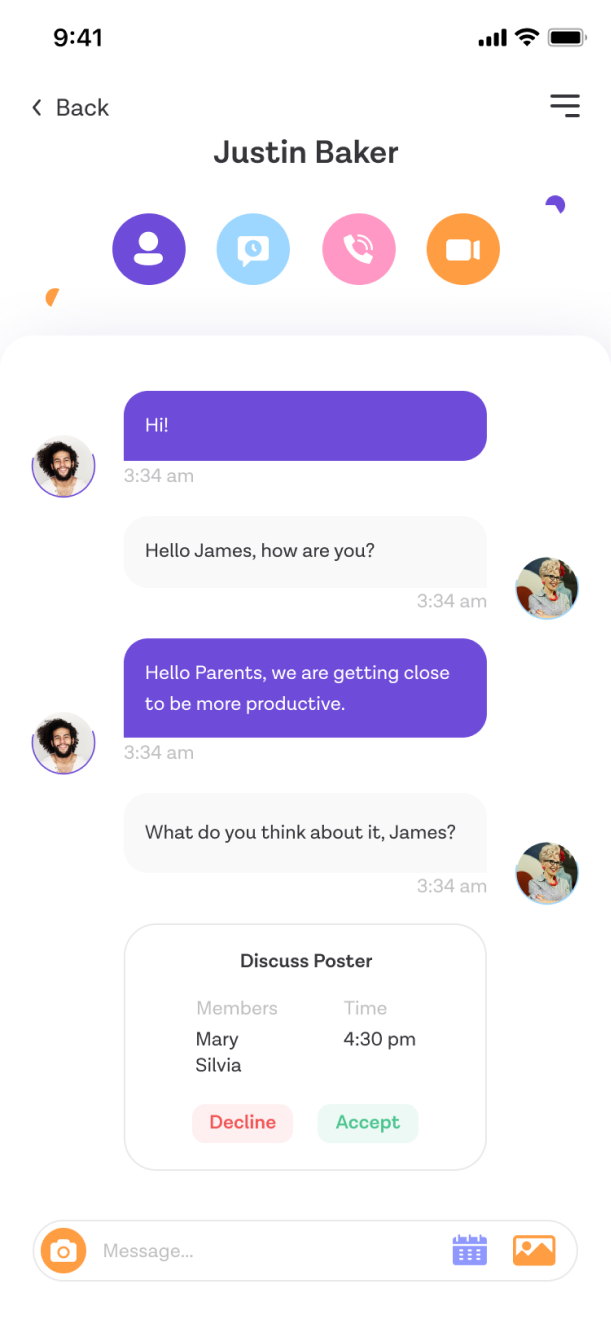Viewport: 611px width, 1323px height.
Task: Decline the Discuss Poster invitation
Action: point(243,1122)
